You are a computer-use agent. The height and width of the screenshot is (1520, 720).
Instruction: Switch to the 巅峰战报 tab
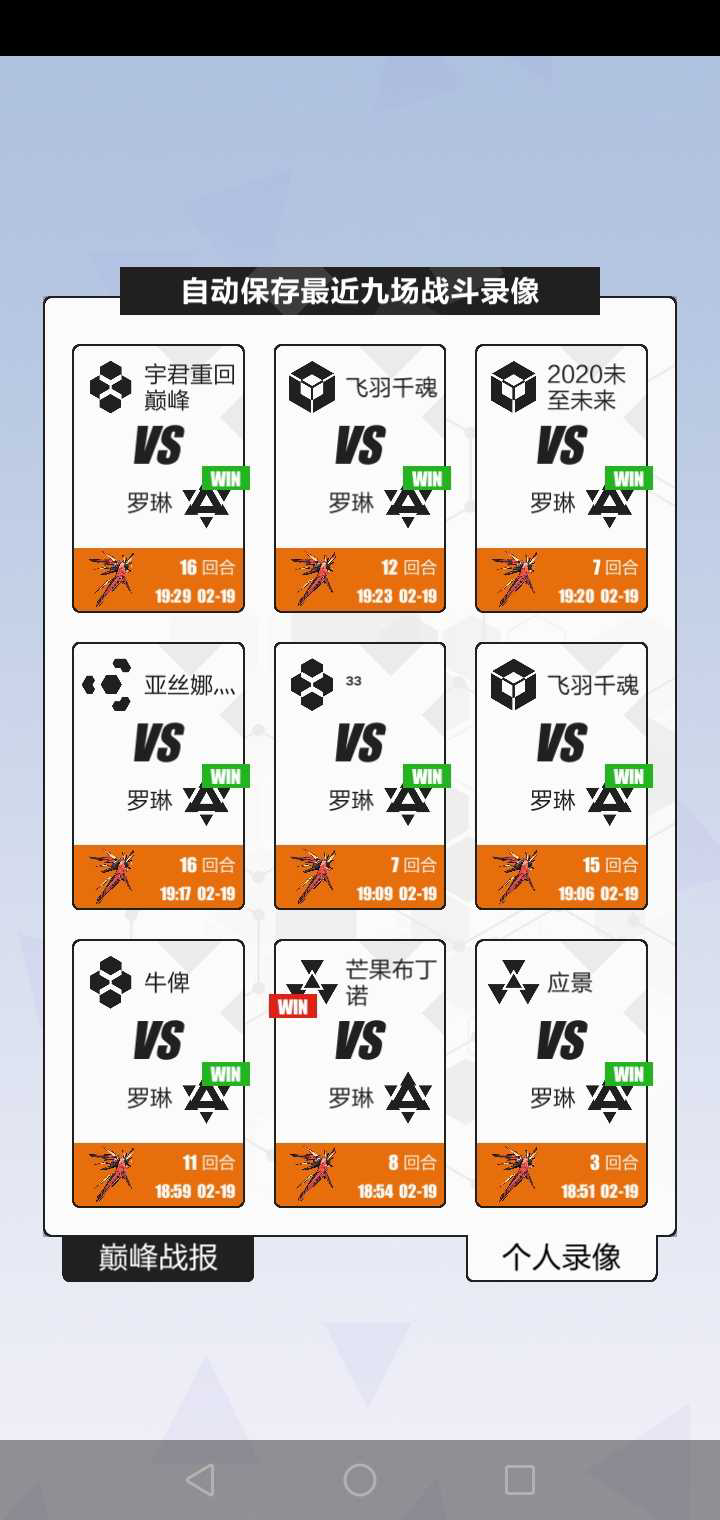click(158, 1258)
